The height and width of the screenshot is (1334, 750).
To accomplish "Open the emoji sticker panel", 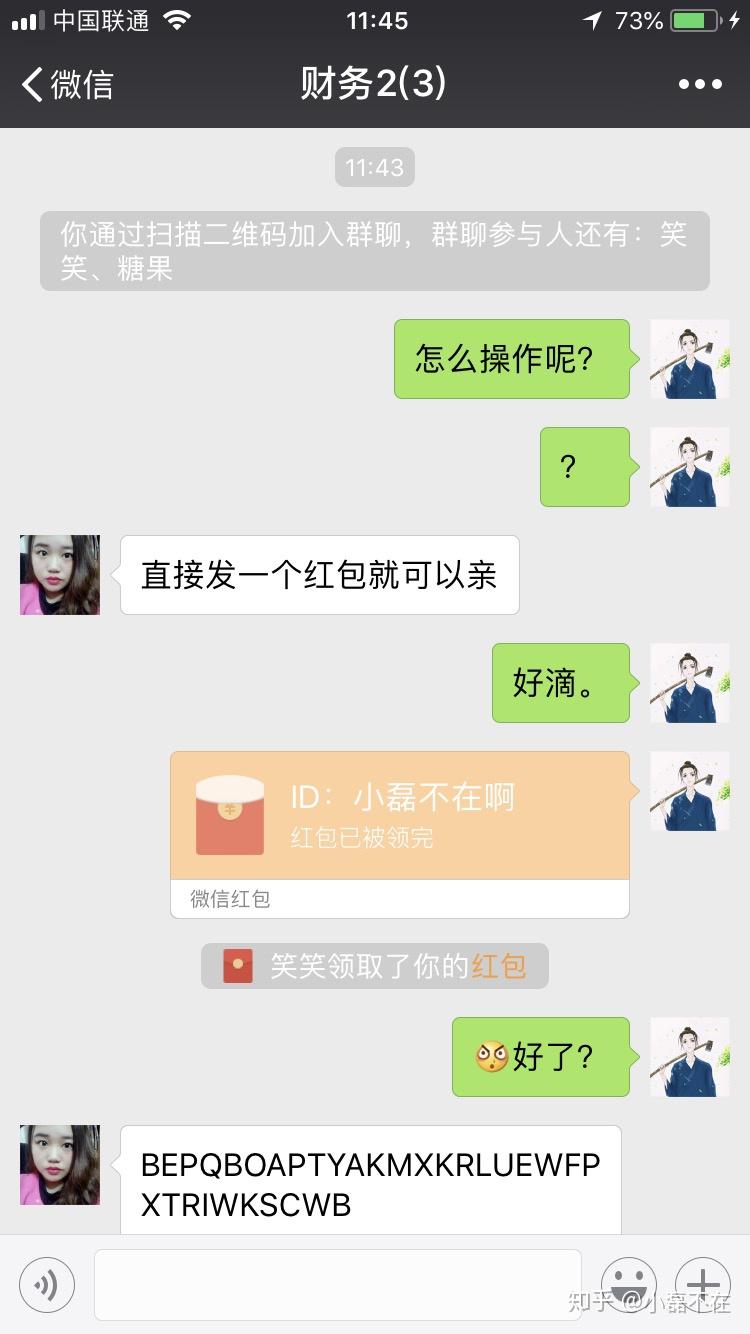I will [628, 1285].
